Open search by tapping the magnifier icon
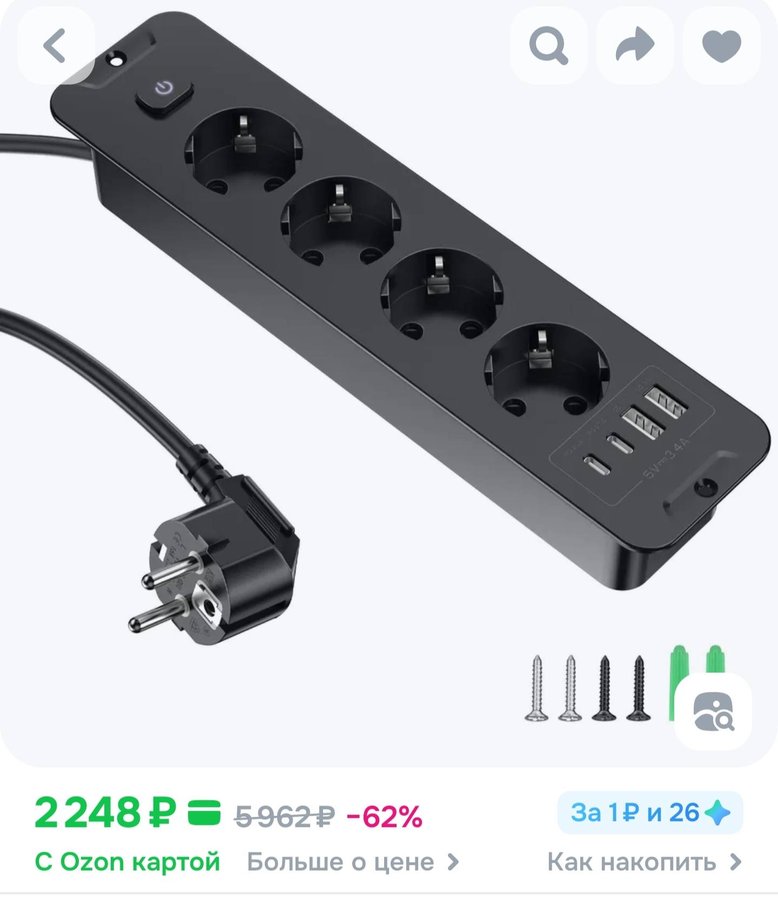The image size is (778, 900). (x=546, y=47)
